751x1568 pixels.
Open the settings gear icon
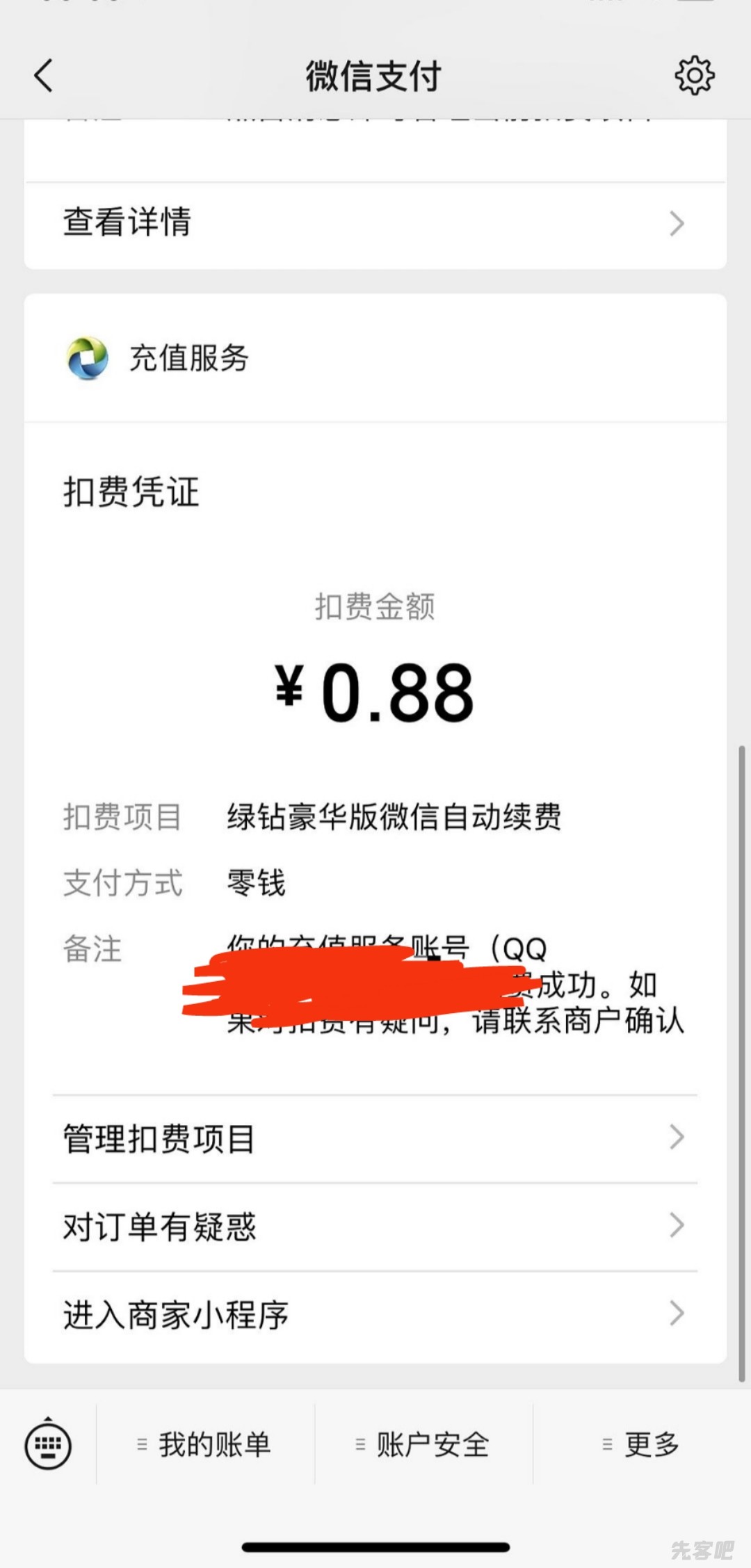point(694,75)
